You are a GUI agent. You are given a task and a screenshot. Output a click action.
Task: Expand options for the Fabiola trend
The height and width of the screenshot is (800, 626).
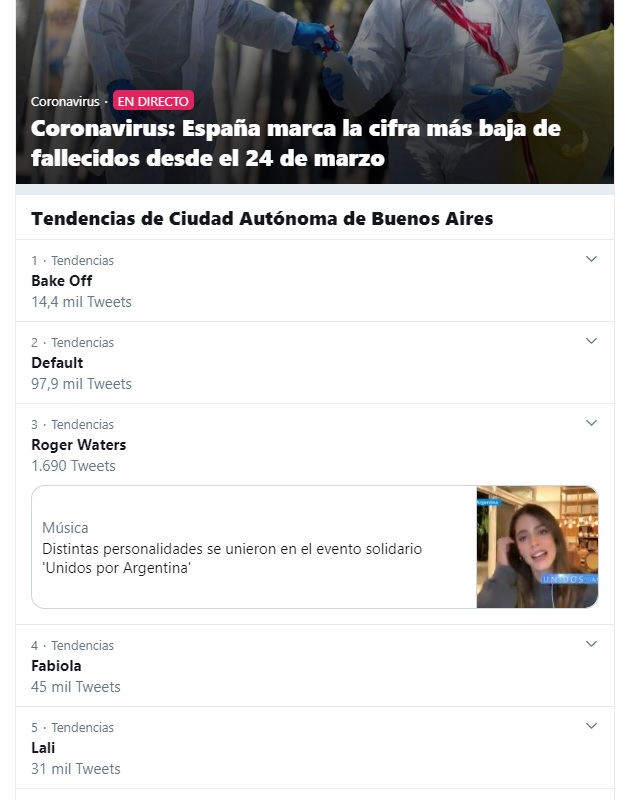click(591, 645)
